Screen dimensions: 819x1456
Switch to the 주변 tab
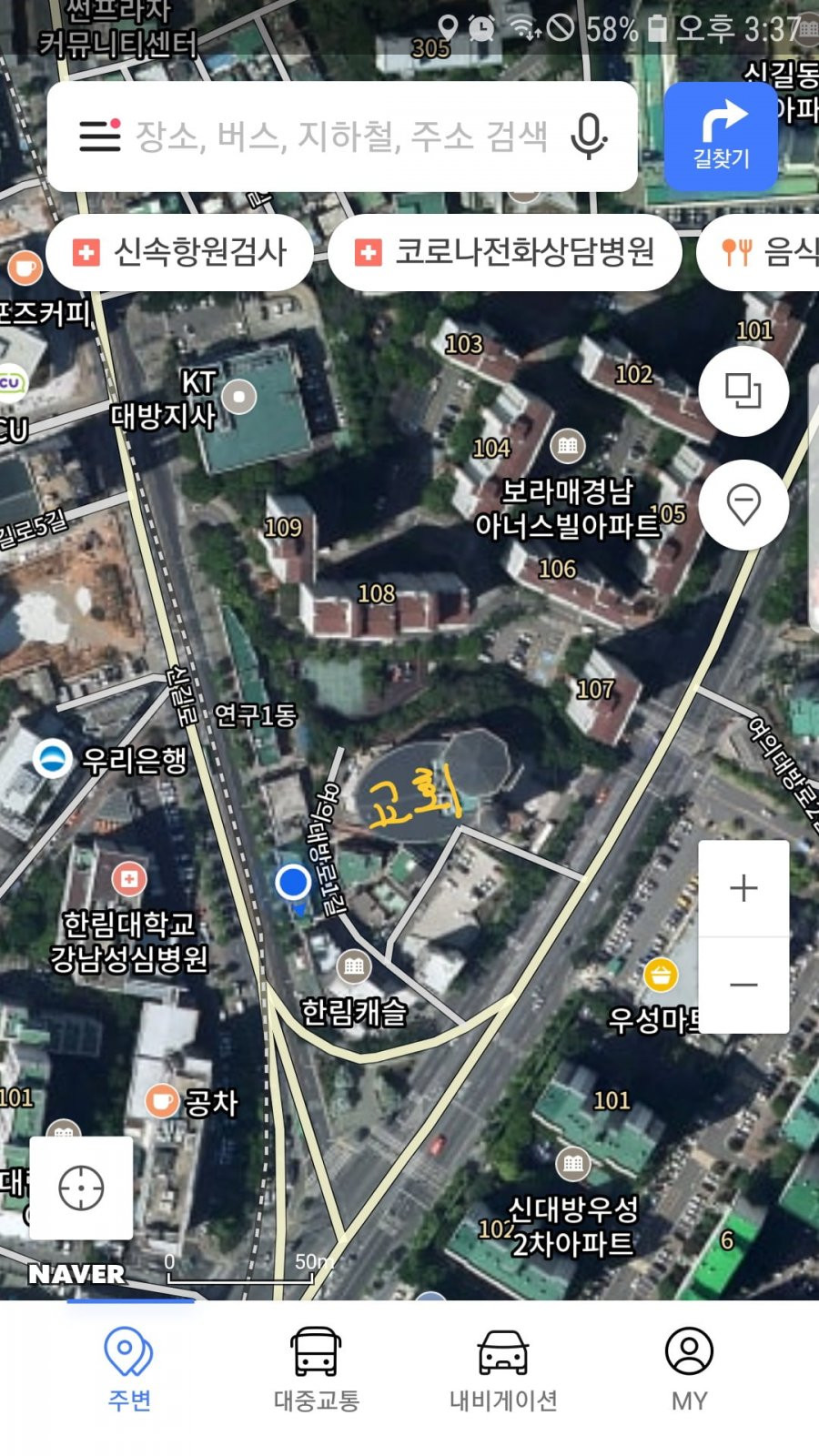tap(129, 1368)
